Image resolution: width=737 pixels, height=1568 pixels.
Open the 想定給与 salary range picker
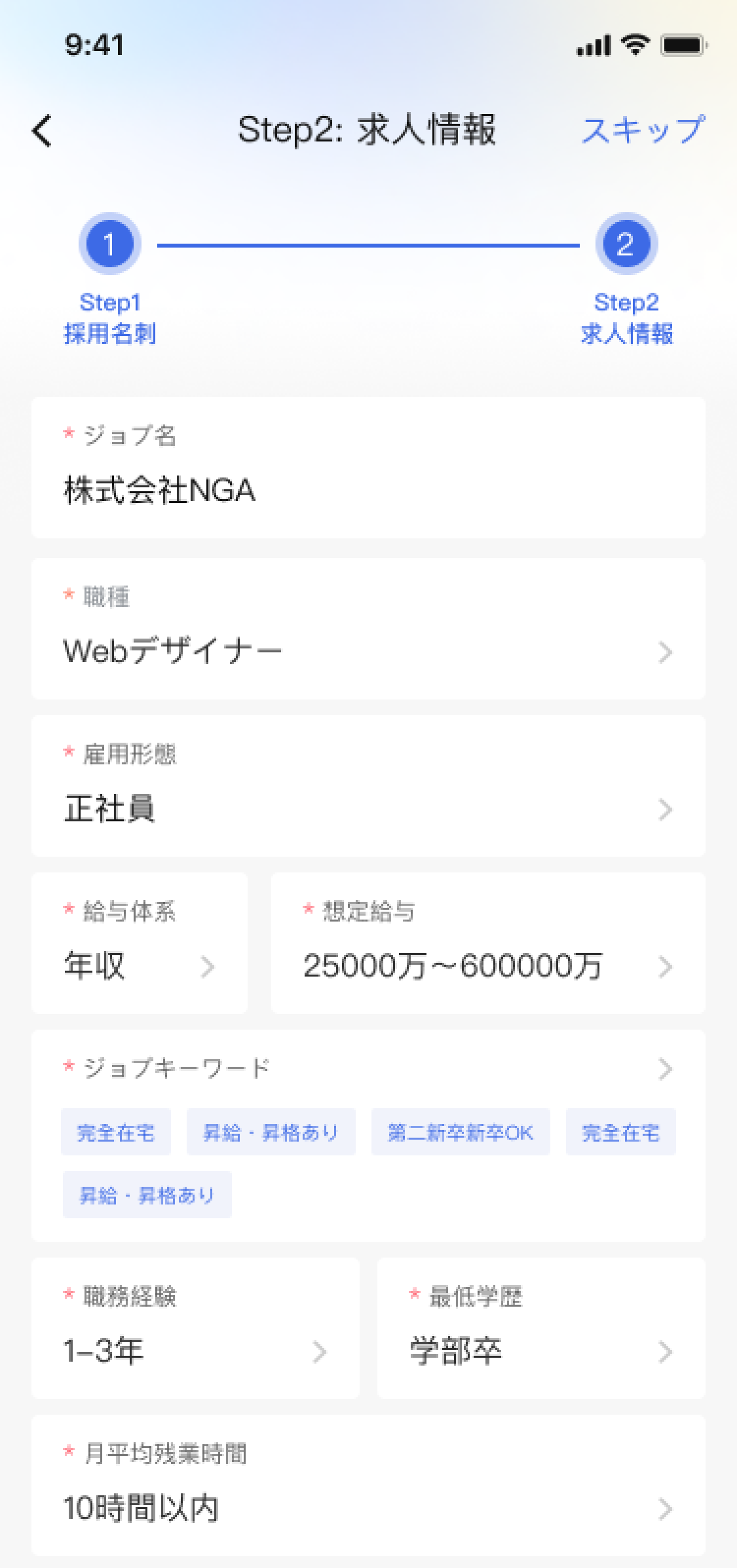pyautogui.click(x=488, y=943)
